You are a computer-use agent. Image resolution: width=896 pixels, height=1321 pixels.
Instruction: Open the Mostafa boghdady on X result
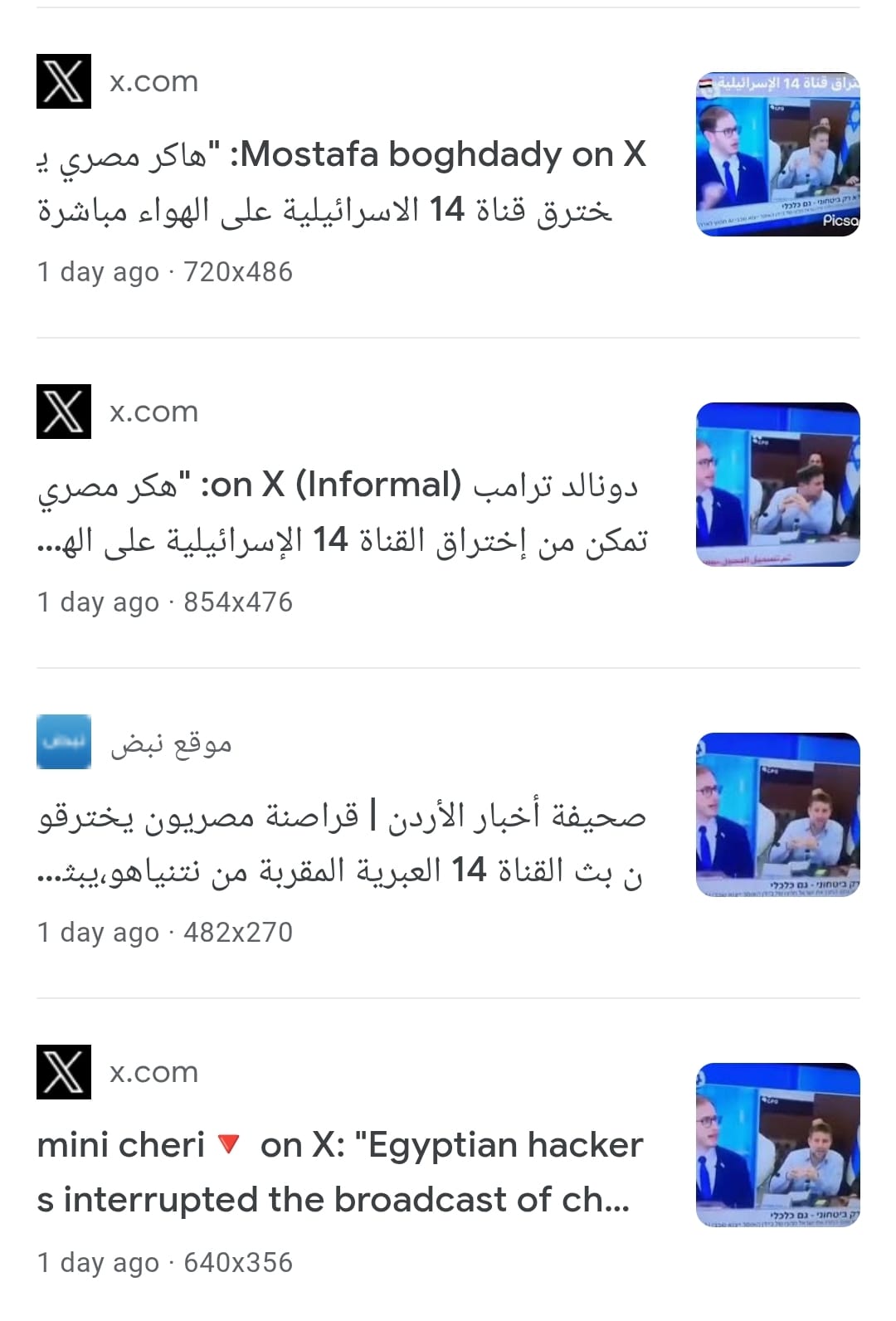click(x=340, y=182)
